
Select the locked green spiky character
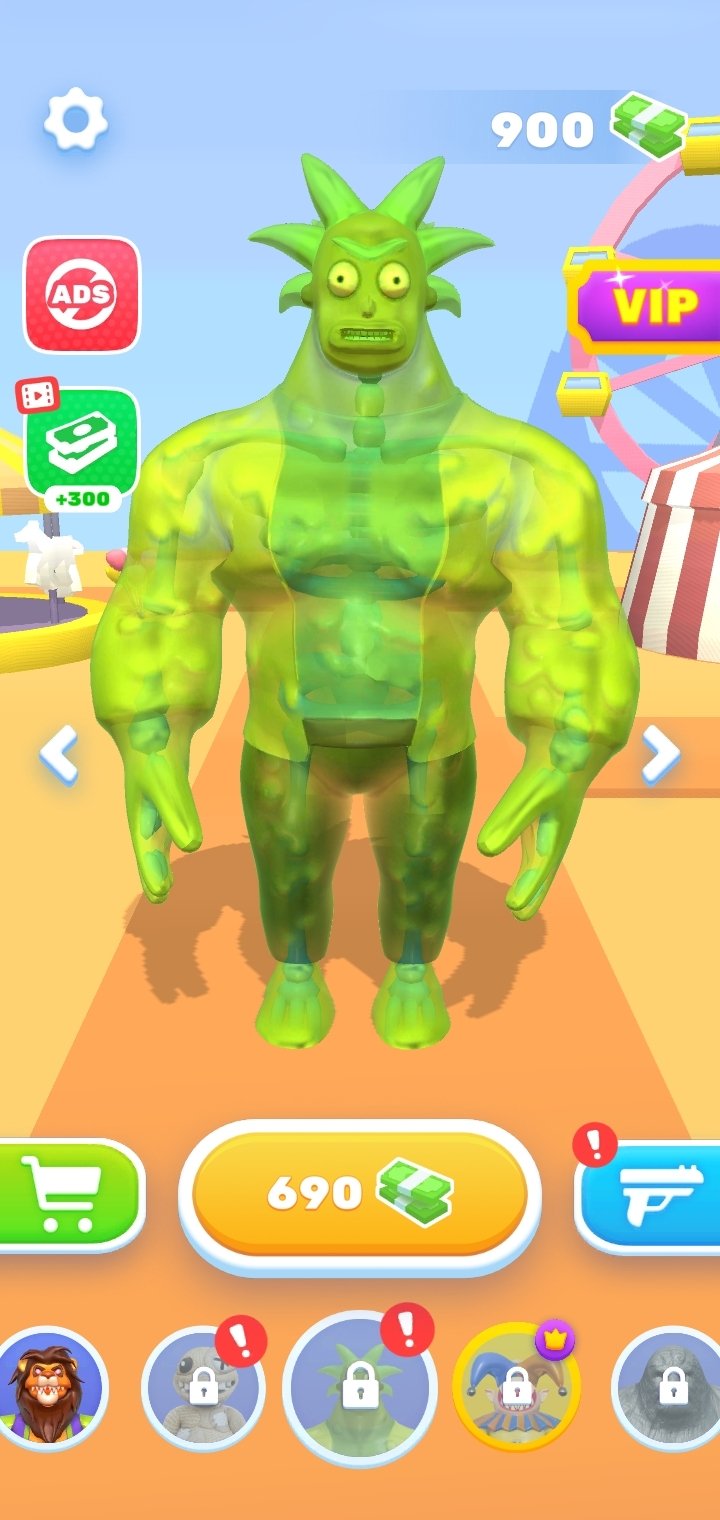[360, 1388]
